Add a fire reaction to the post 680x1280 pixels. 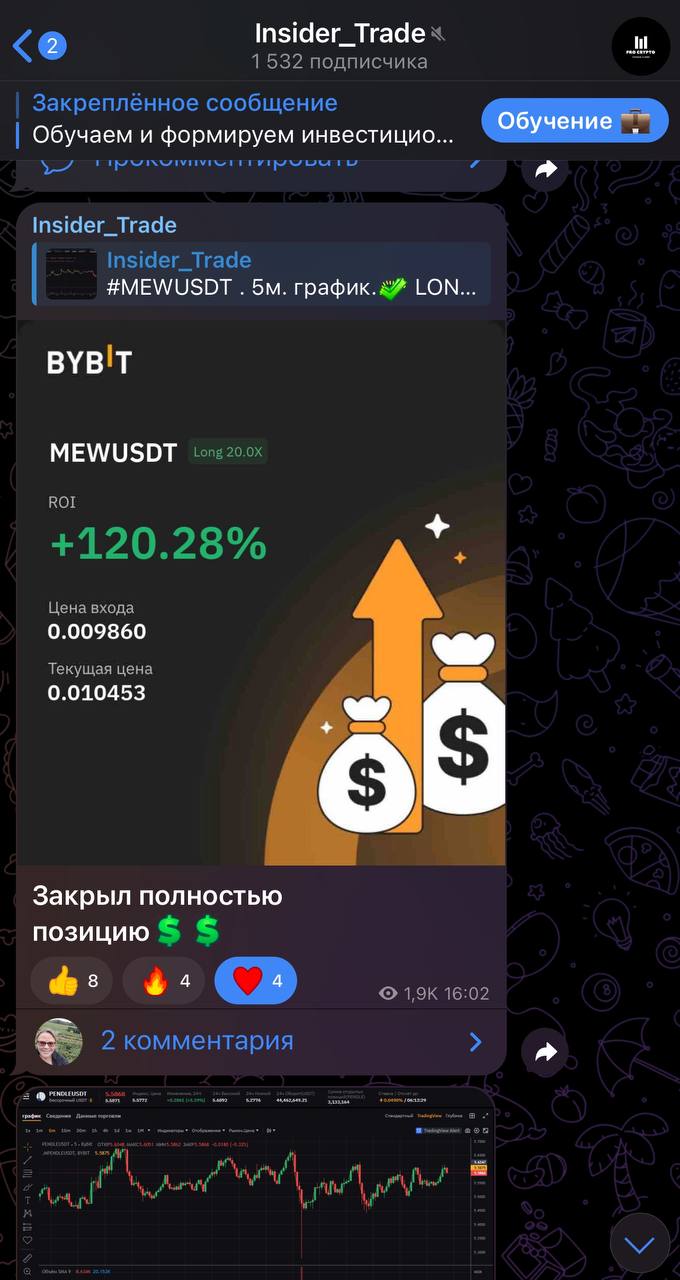click(164, 981)
